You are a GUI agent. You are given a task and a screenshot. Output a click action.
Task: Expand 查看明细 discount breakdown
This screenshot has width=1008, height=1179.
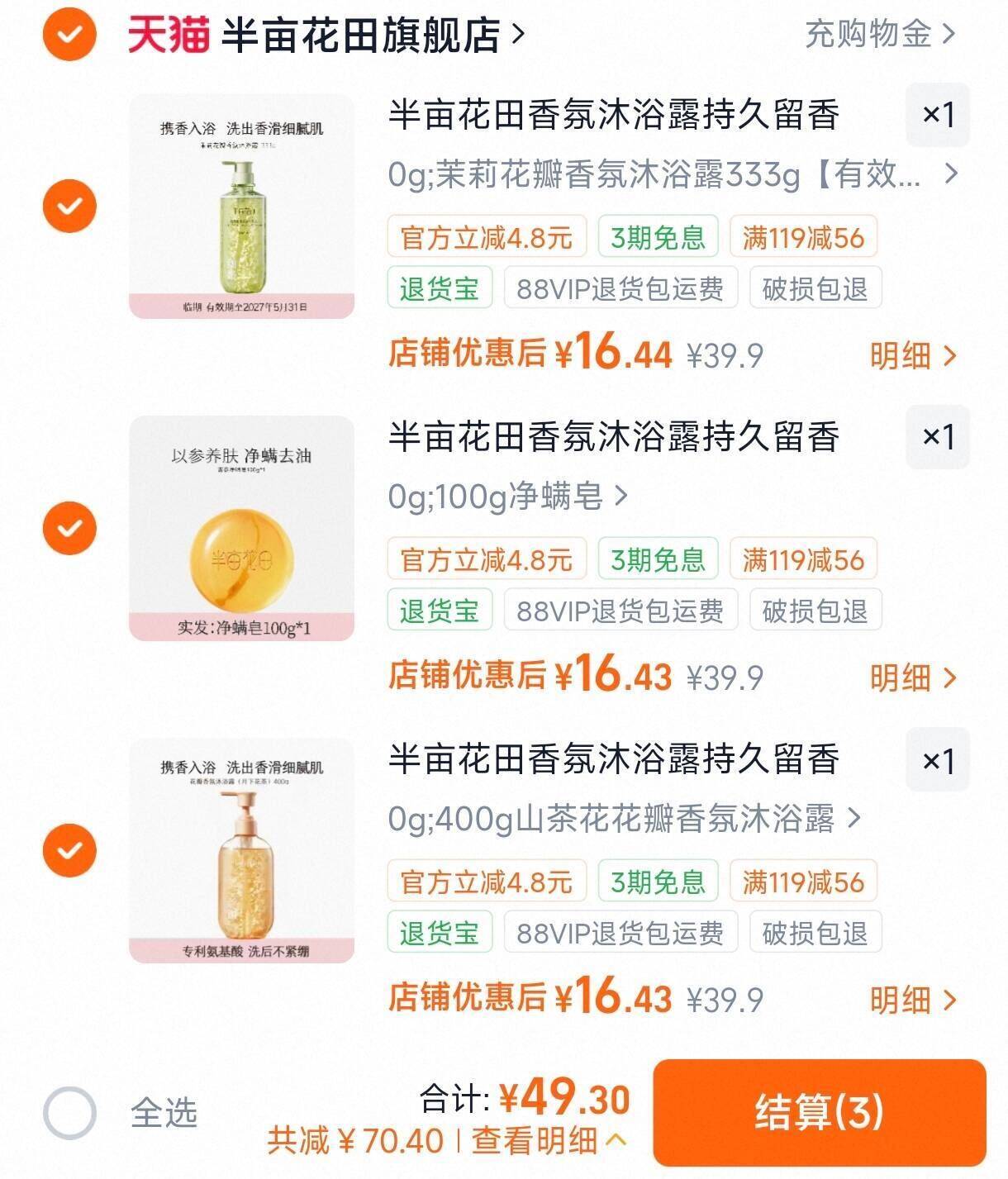[549, 1141]
